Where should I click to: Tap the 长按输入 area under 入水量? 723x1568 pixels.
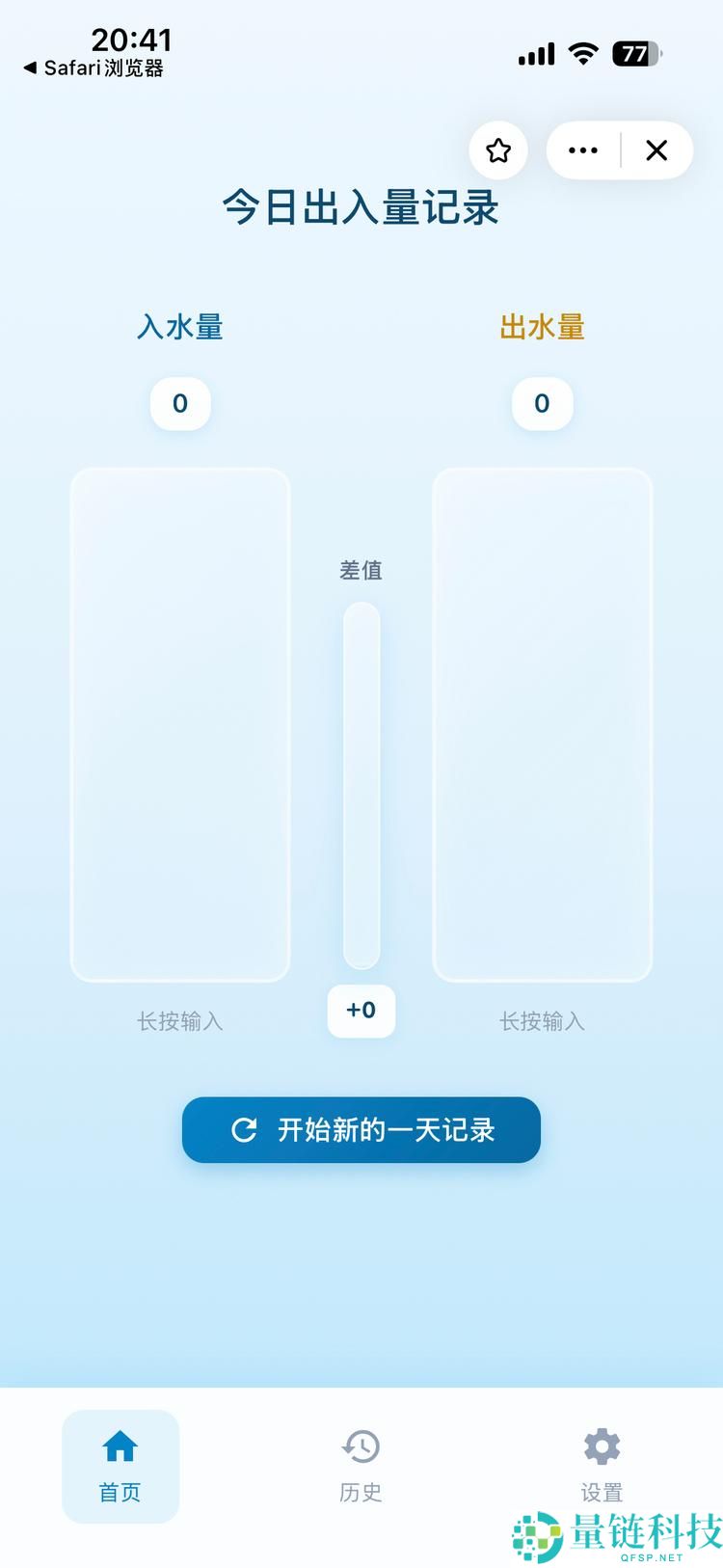click(180, 1022)
